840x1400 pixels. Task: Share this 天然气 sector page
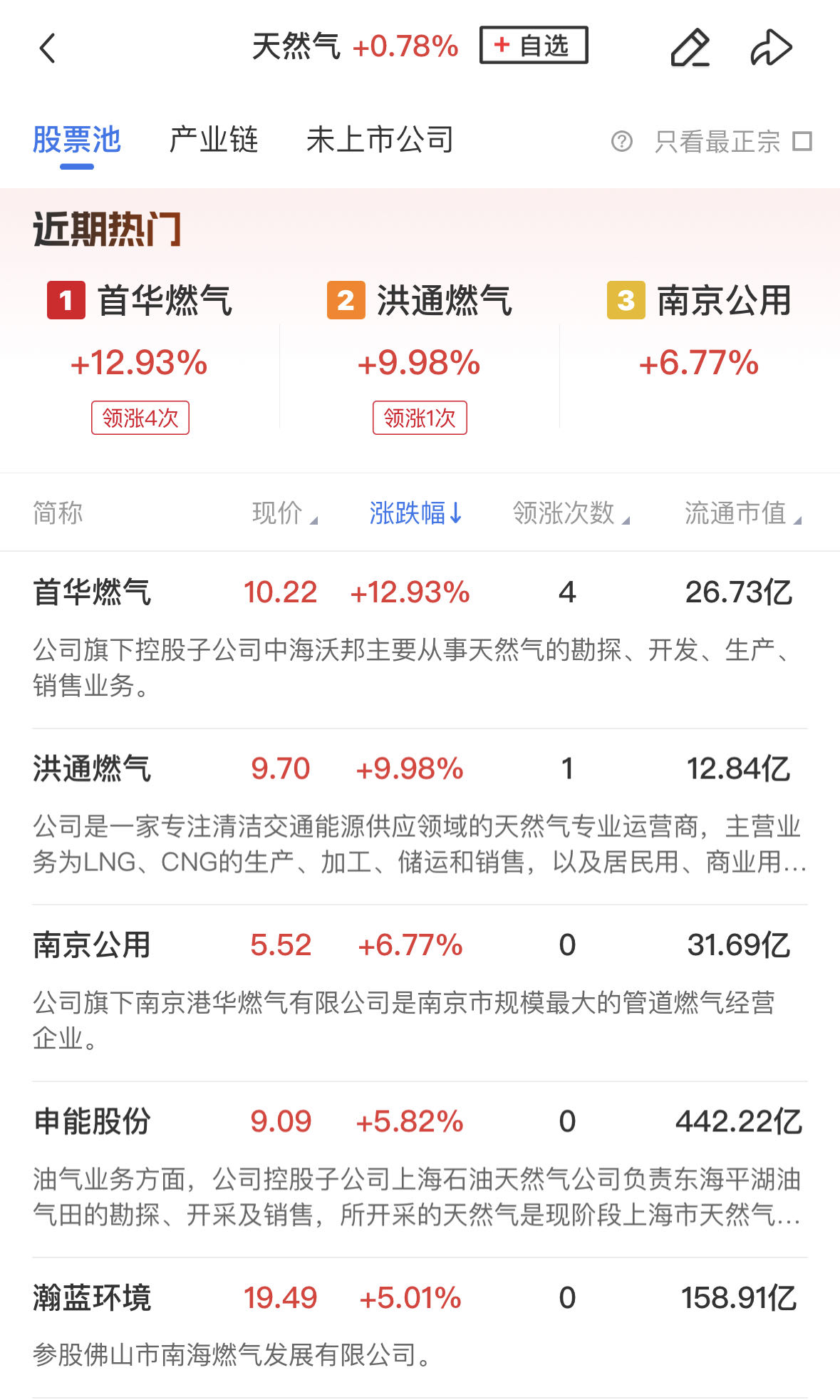pos(771,48)
